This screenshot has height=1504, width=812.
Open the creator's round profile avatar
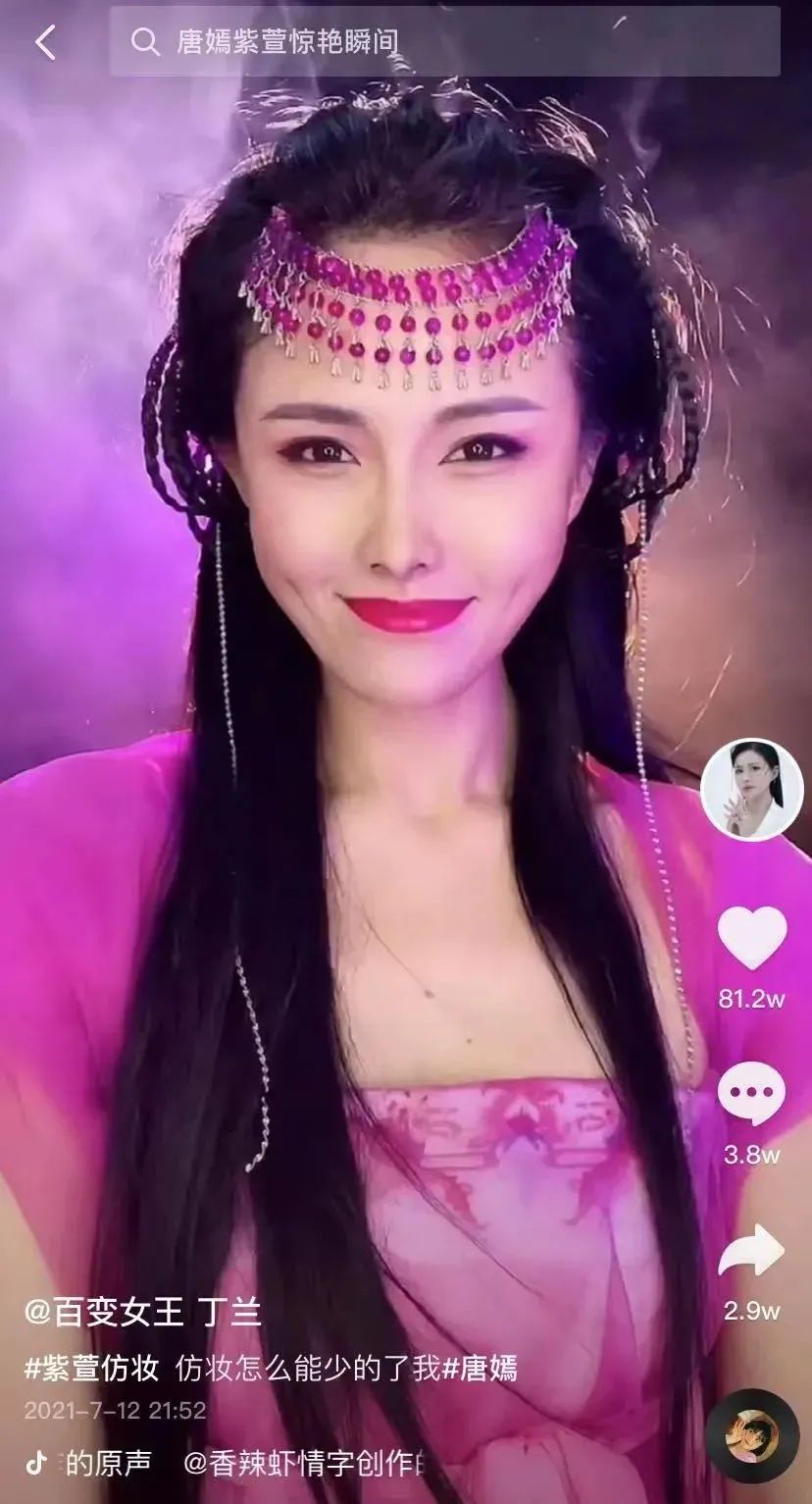pos(752,789)
